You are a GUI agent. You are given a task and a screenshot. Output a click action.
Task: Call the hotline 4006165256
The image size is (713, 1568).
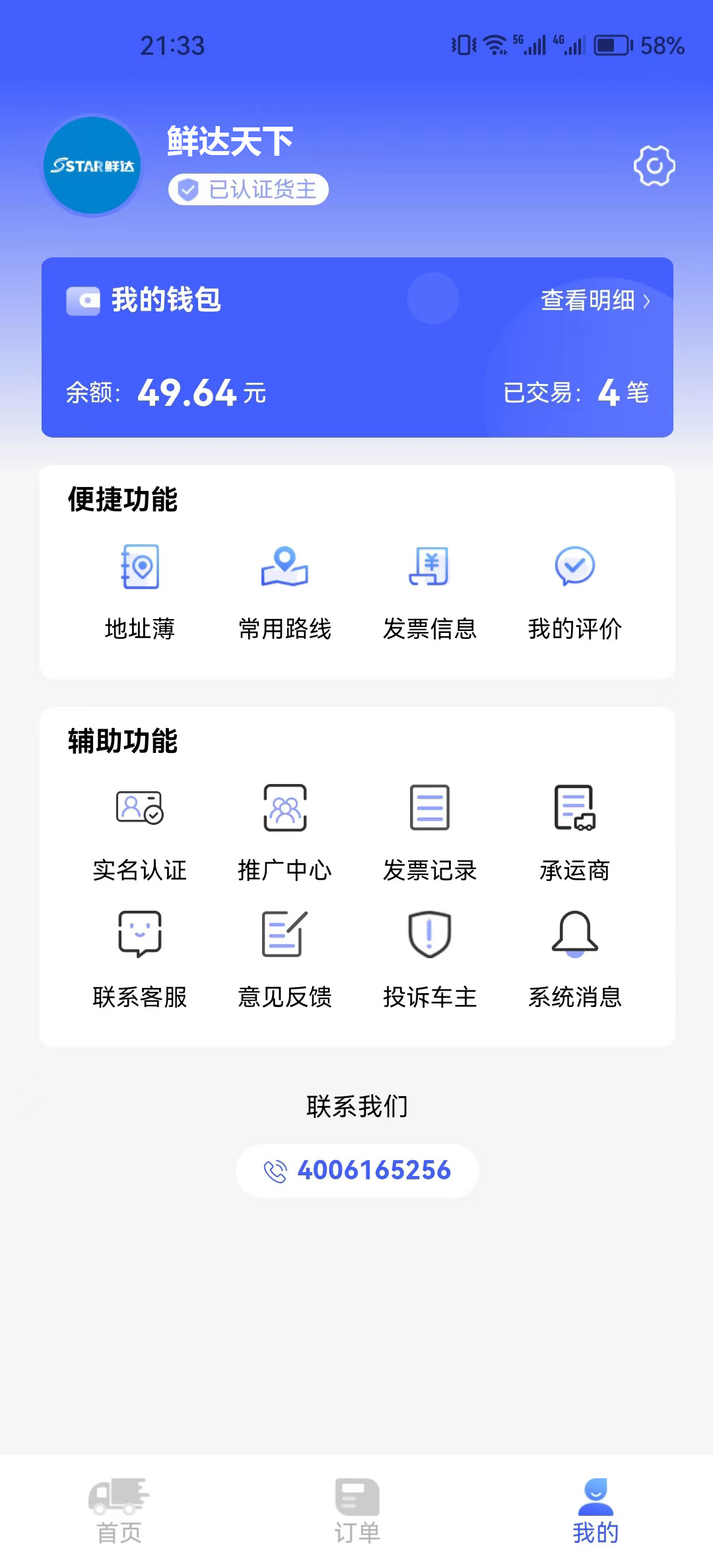point(357,1171)
